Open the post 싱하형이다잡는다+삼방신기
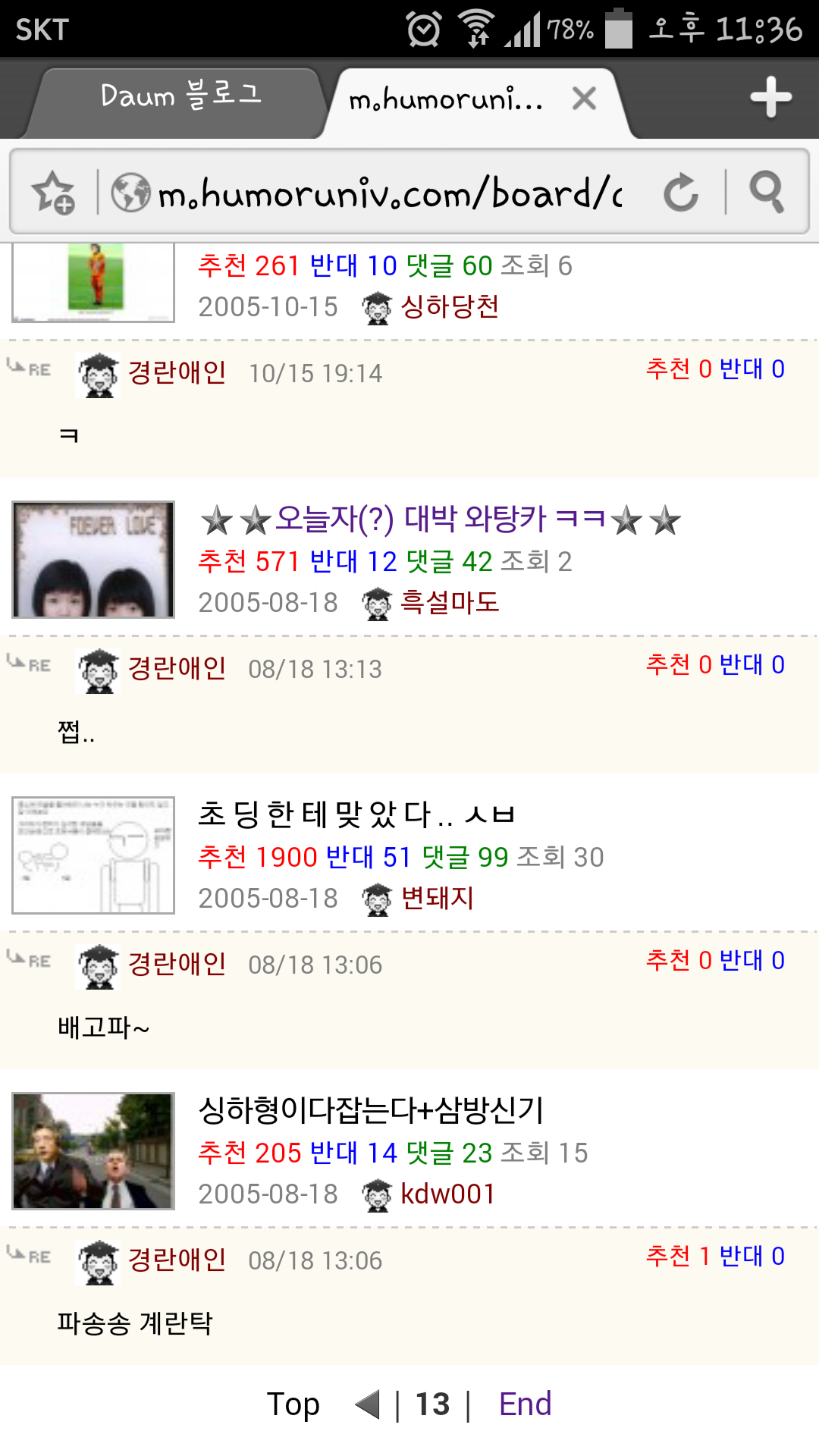The height and width of the screenshot is (1456, 819). 371,1110
